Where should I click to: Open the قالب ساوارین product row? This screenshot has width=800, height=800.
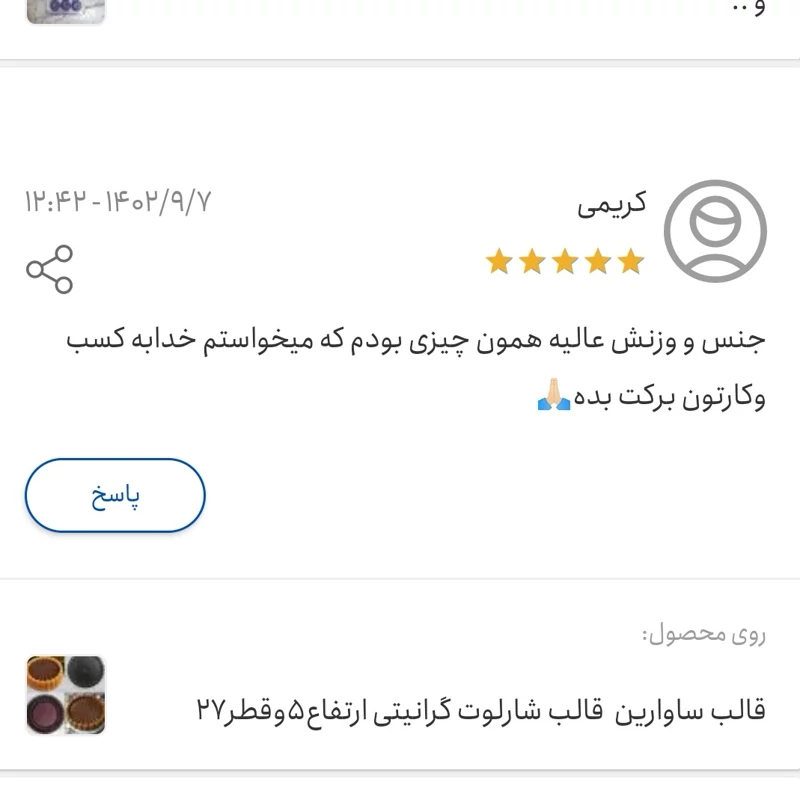480,711
